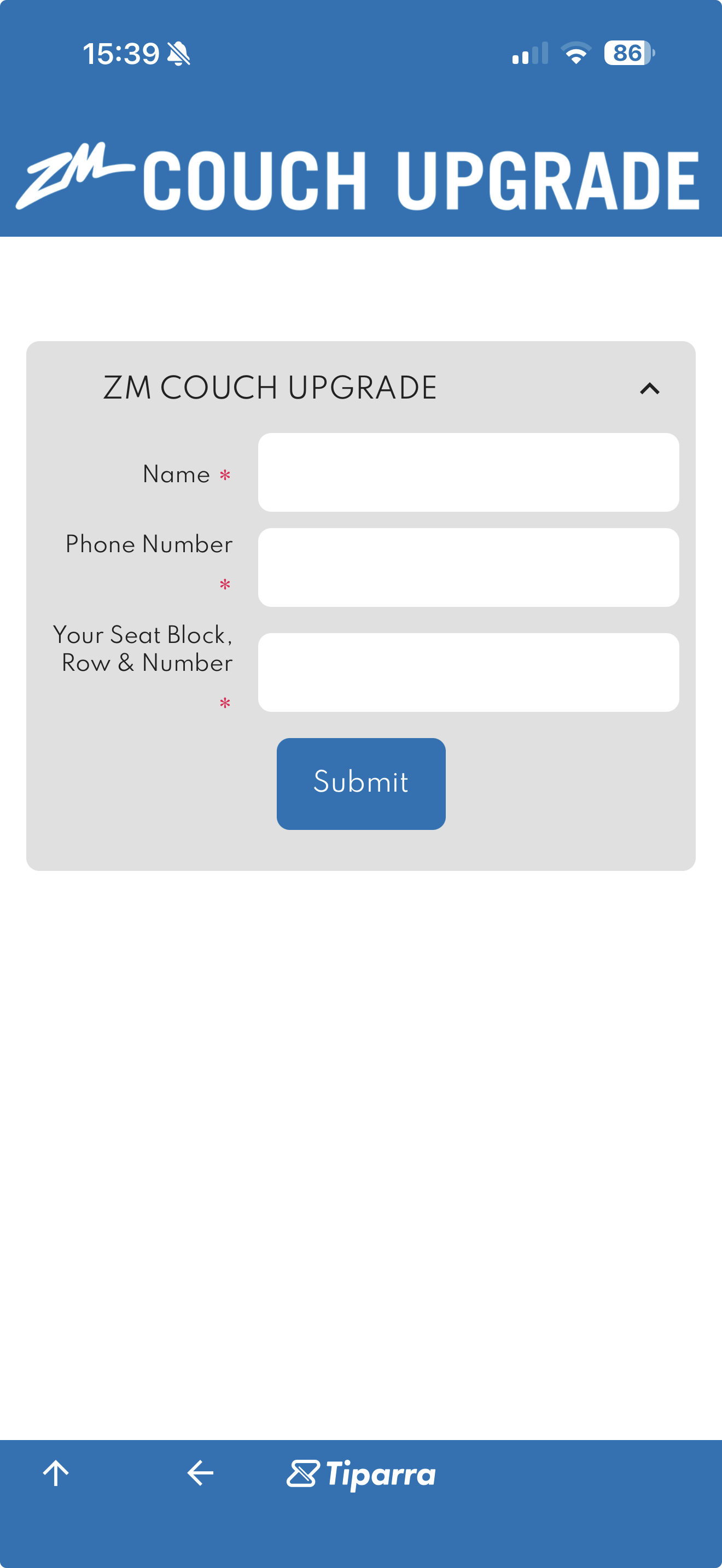Go back using the left arrow
The height and width of the screenshot is (1568, 722).
coord(200,1473)
